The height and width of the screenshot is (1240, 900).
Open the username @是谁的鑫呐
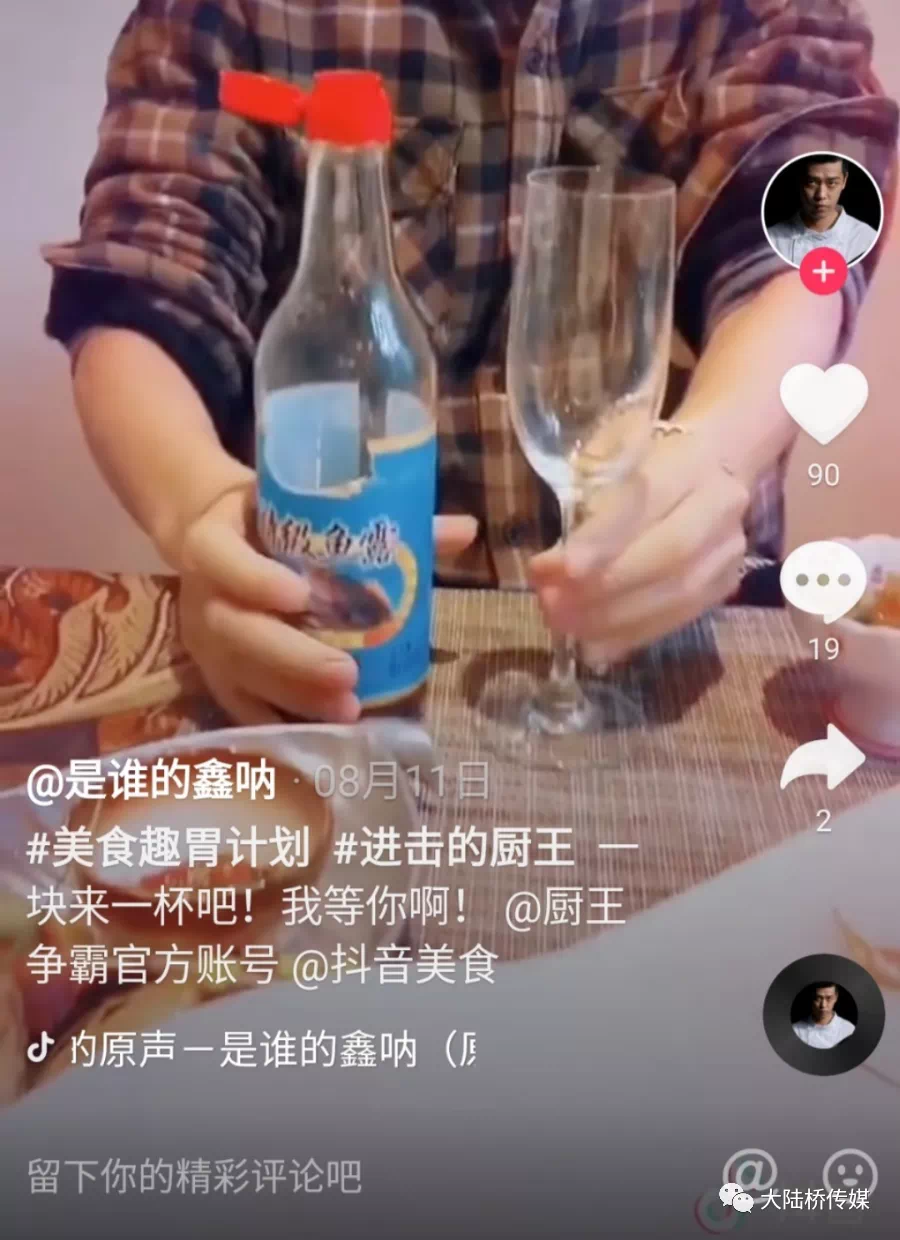150,783
